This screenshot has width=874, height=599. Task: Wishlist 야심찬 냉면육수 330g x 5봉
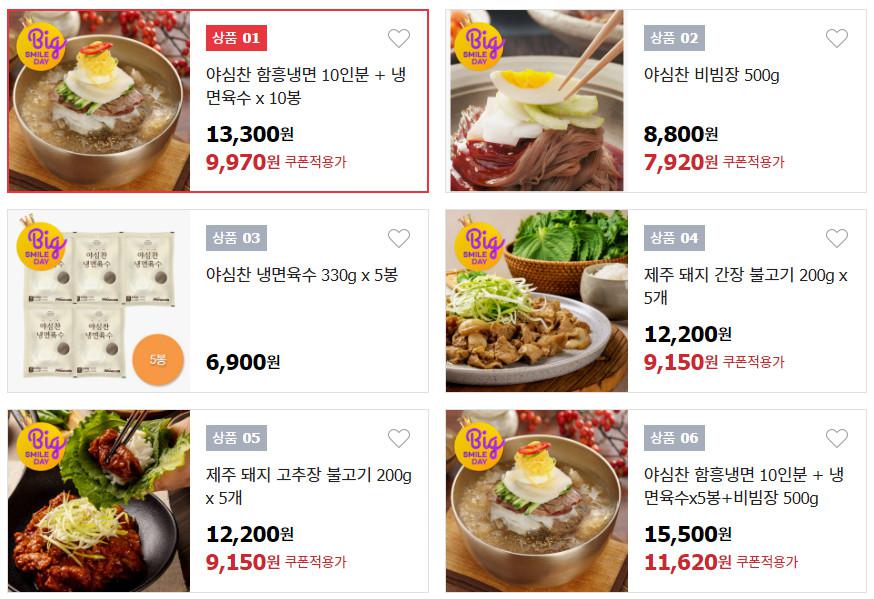click(399, 238)
